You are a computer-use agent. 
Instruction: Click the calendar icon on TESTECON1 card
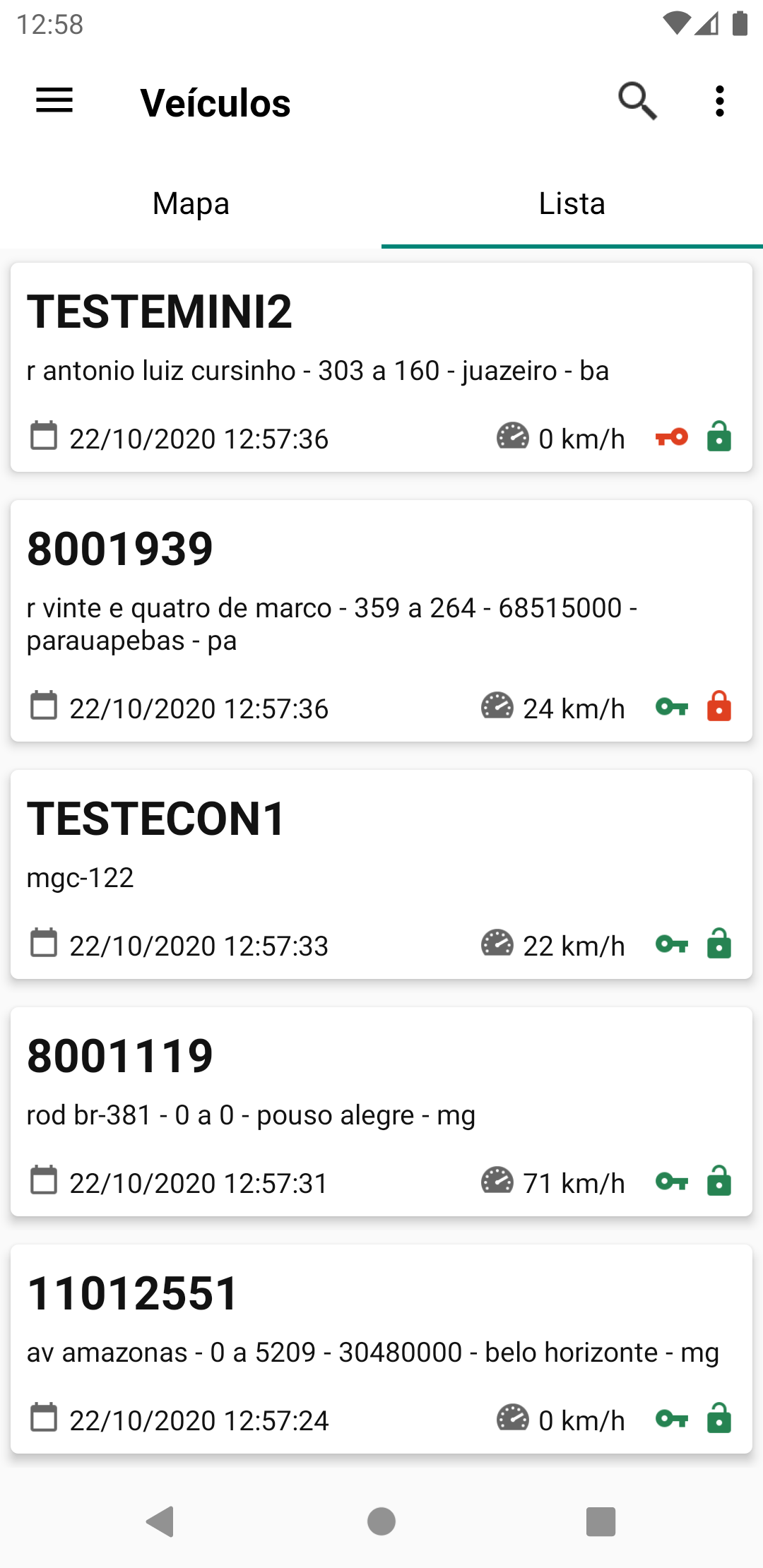(44, 944)
